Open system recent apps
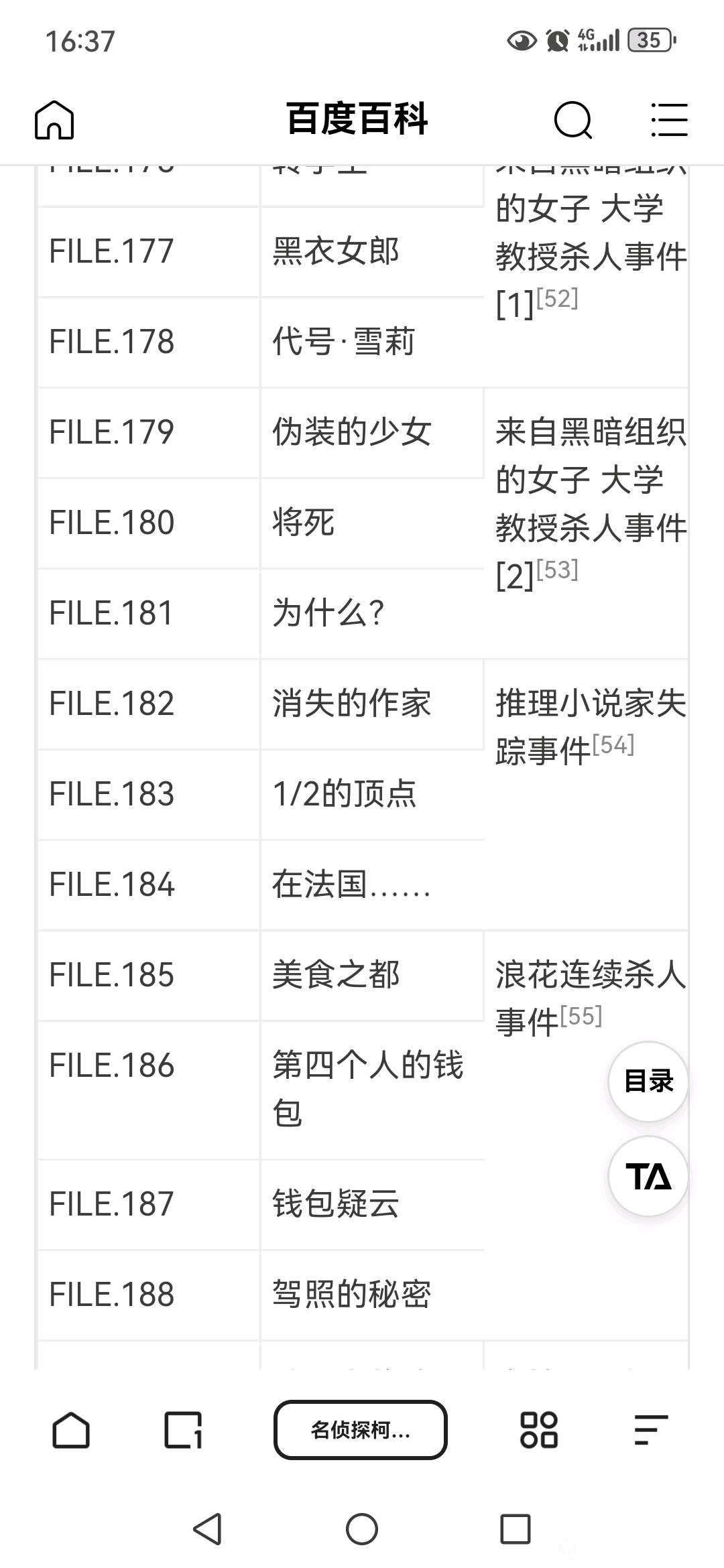The image size is (724, 1568). point(516,1529)
